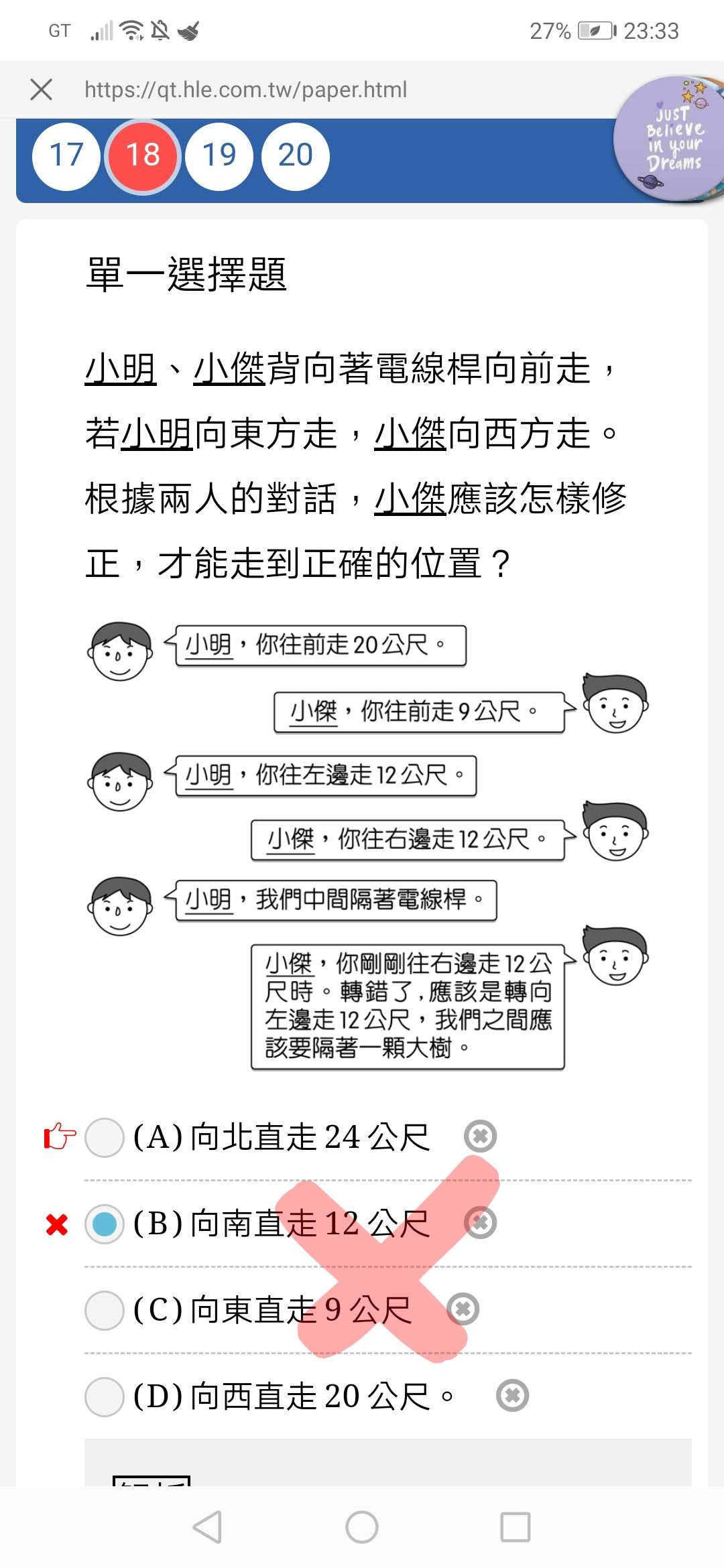Tap the cross-out icon beside option (C)
The image size is (724, 1568).
pyautogui.click(x=463, y=1309)
